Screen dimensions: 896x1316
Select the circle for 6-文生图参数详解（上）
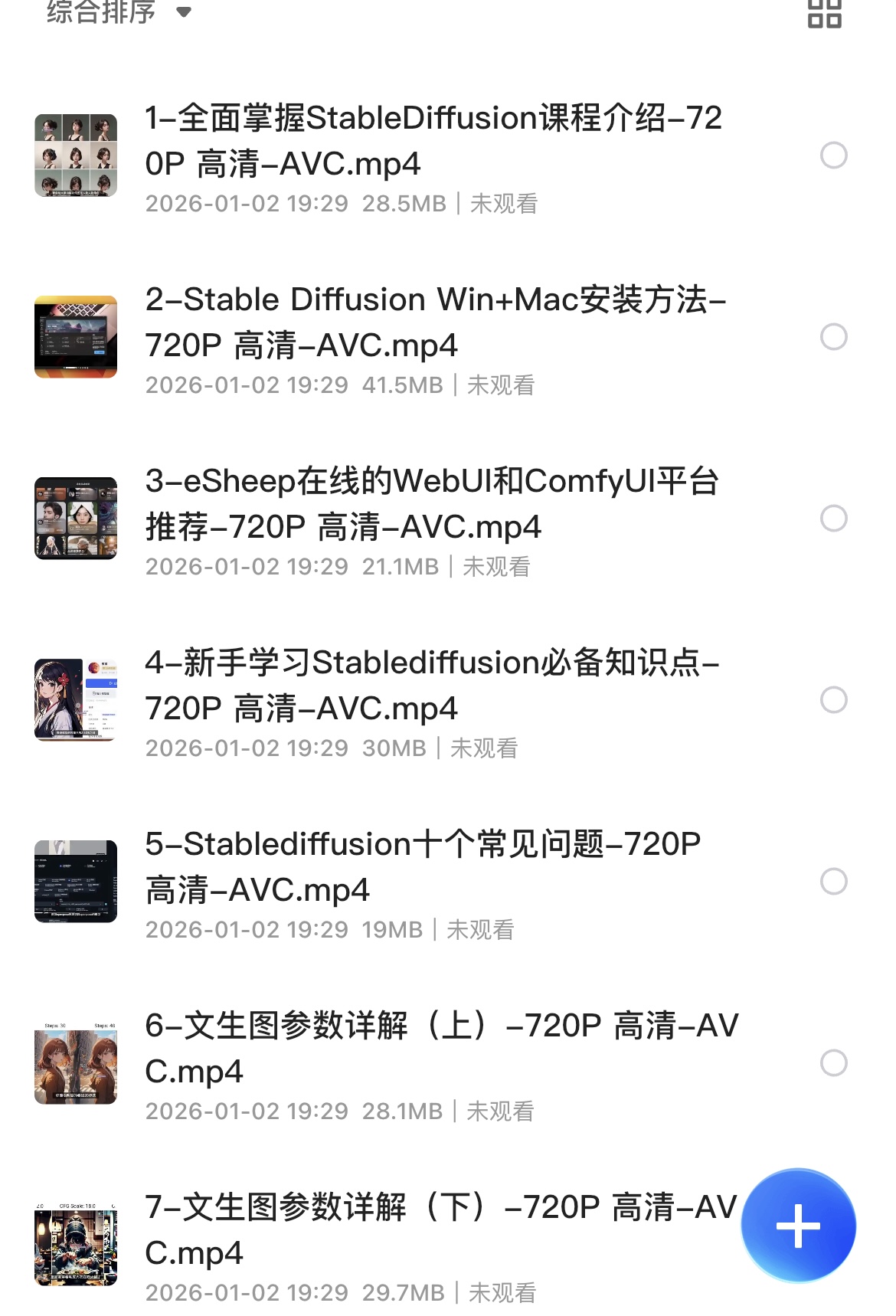click(x=833, y=1063)
